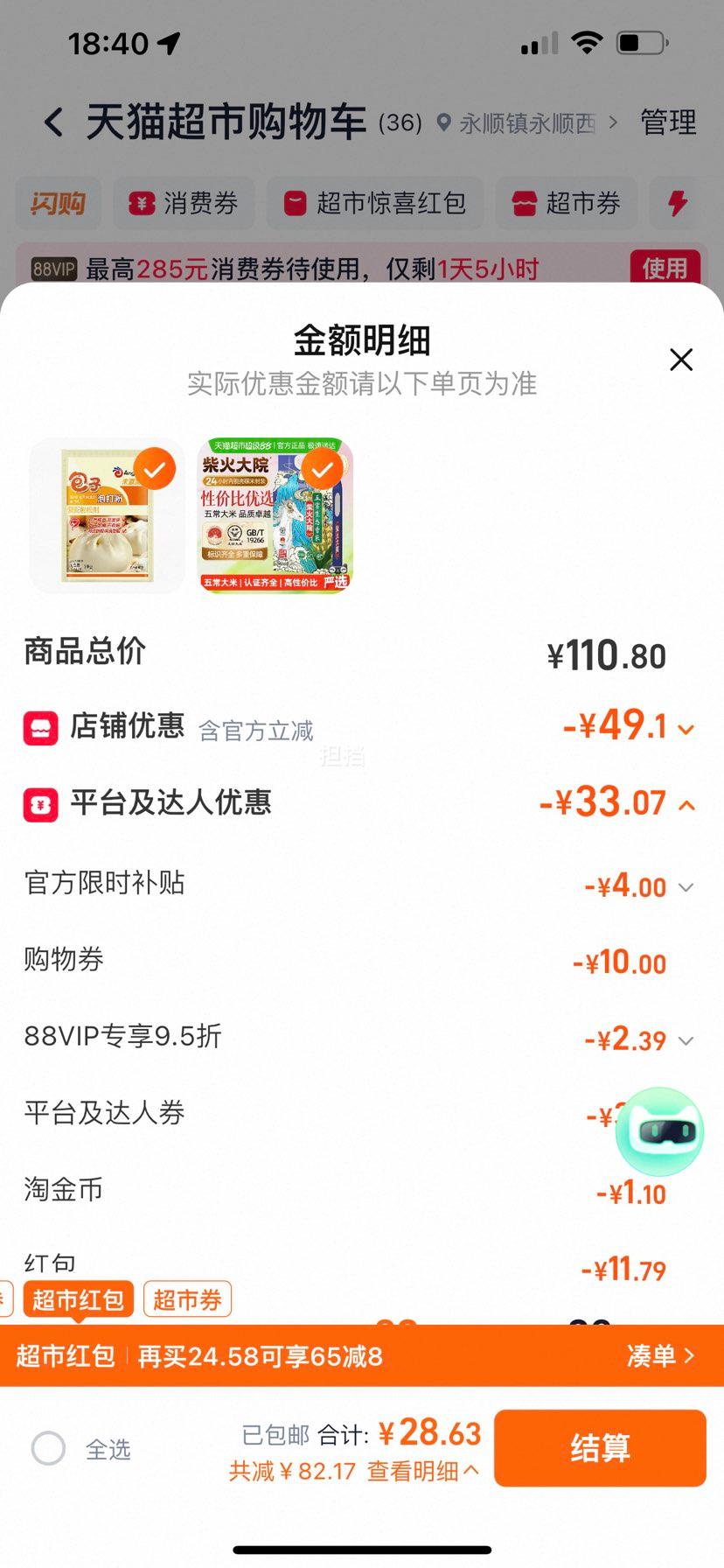Select the 全选 select-all radio button
724x1568 pixels.
click(50, 1449)
